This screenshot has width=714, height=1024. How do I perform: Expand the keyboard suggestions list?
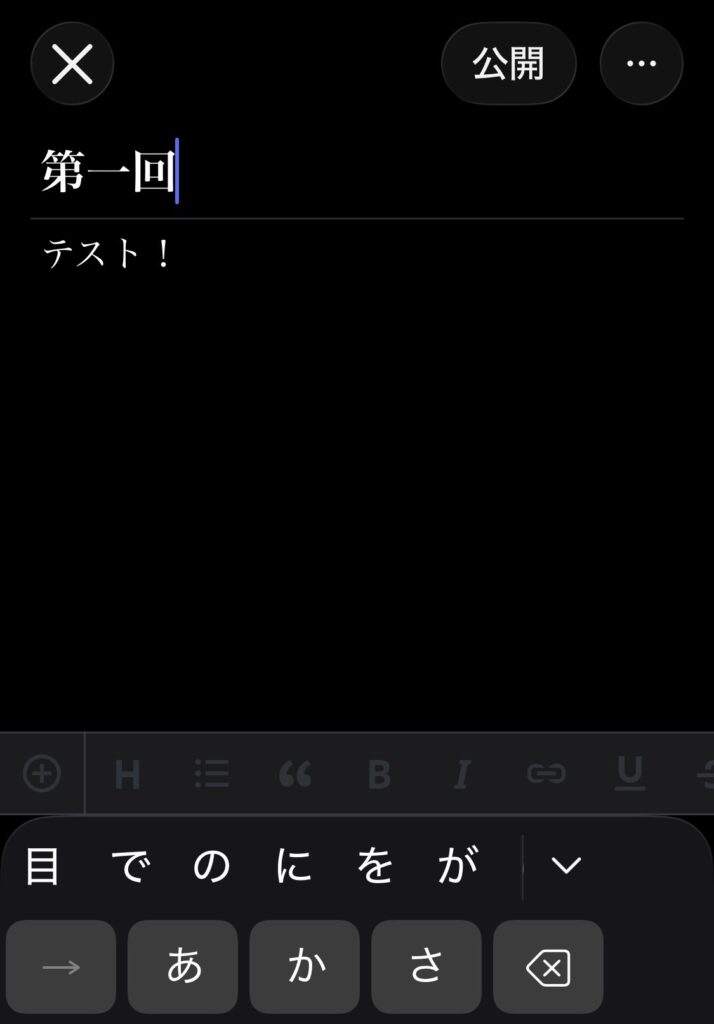click(x=566, y=866)
